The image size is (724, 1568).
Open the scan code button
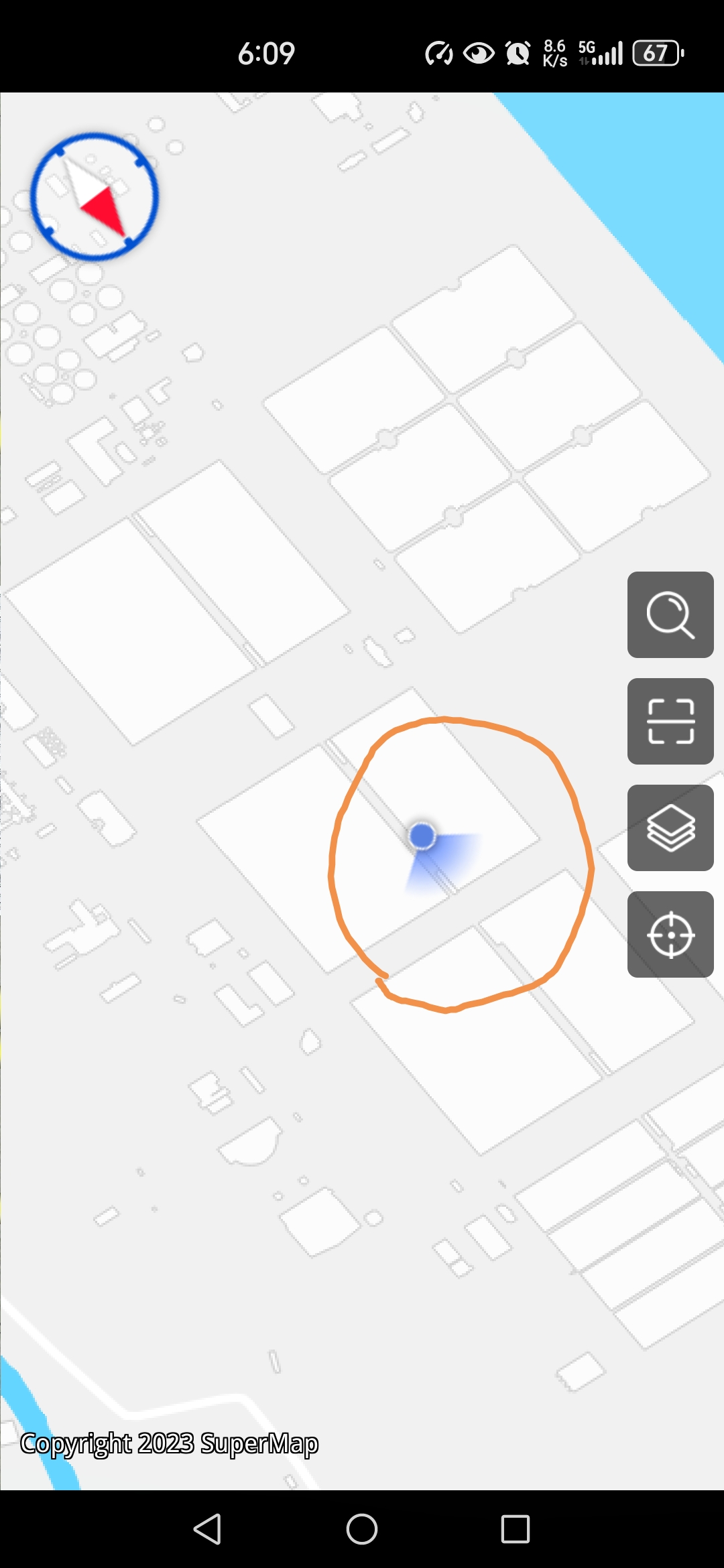click(670, 721)
